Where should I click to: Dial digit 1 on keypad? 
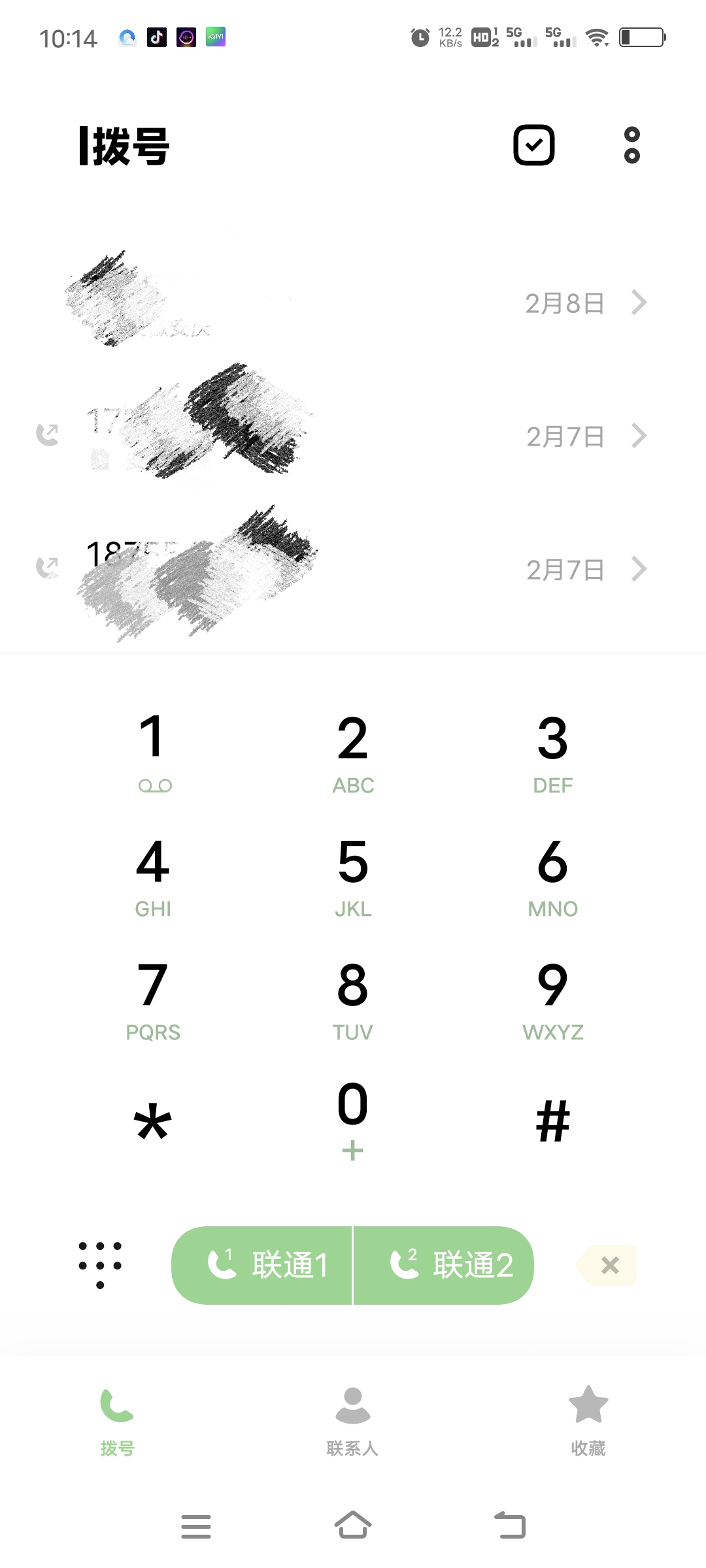153,751
